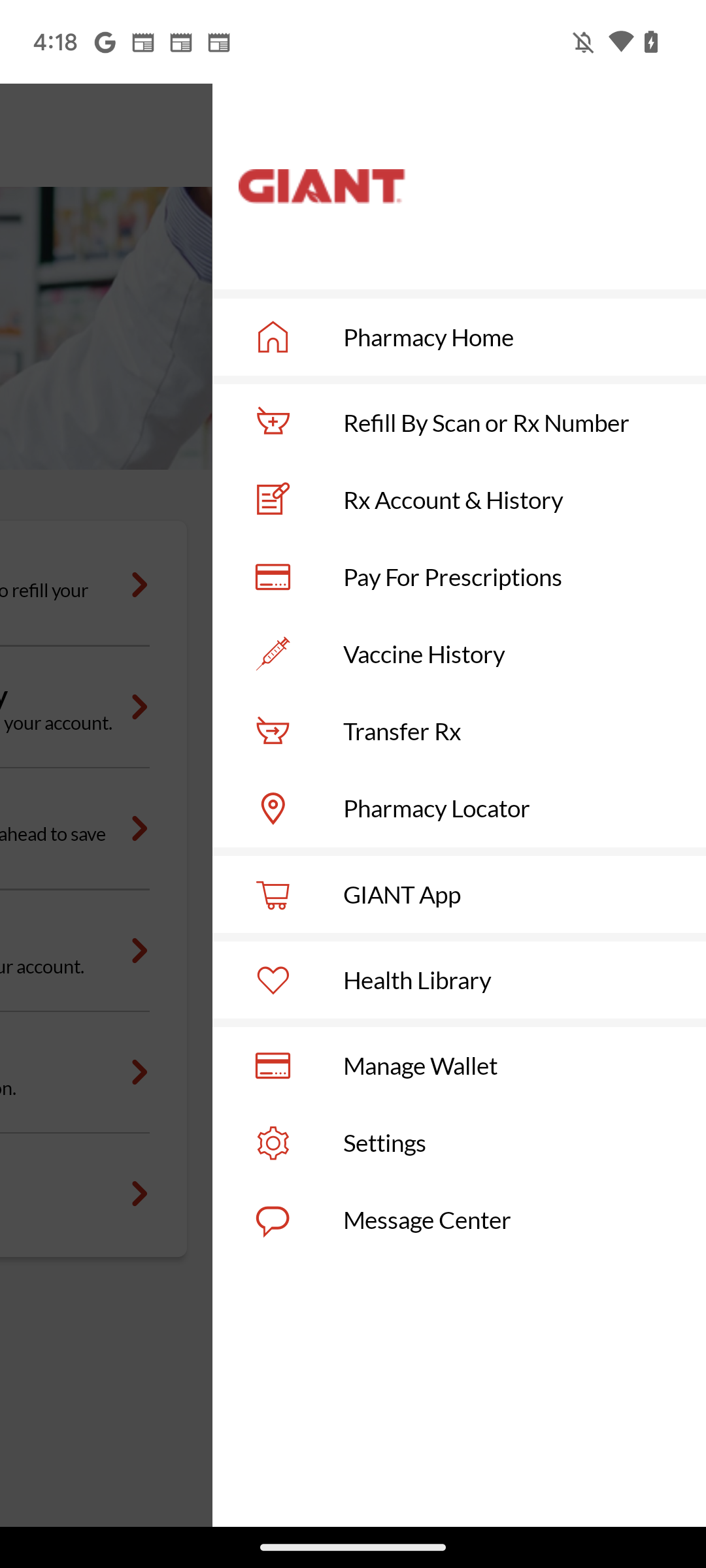
Task: Click the Pay For Prescriptions card icon
Action: [x=273, y=576]
